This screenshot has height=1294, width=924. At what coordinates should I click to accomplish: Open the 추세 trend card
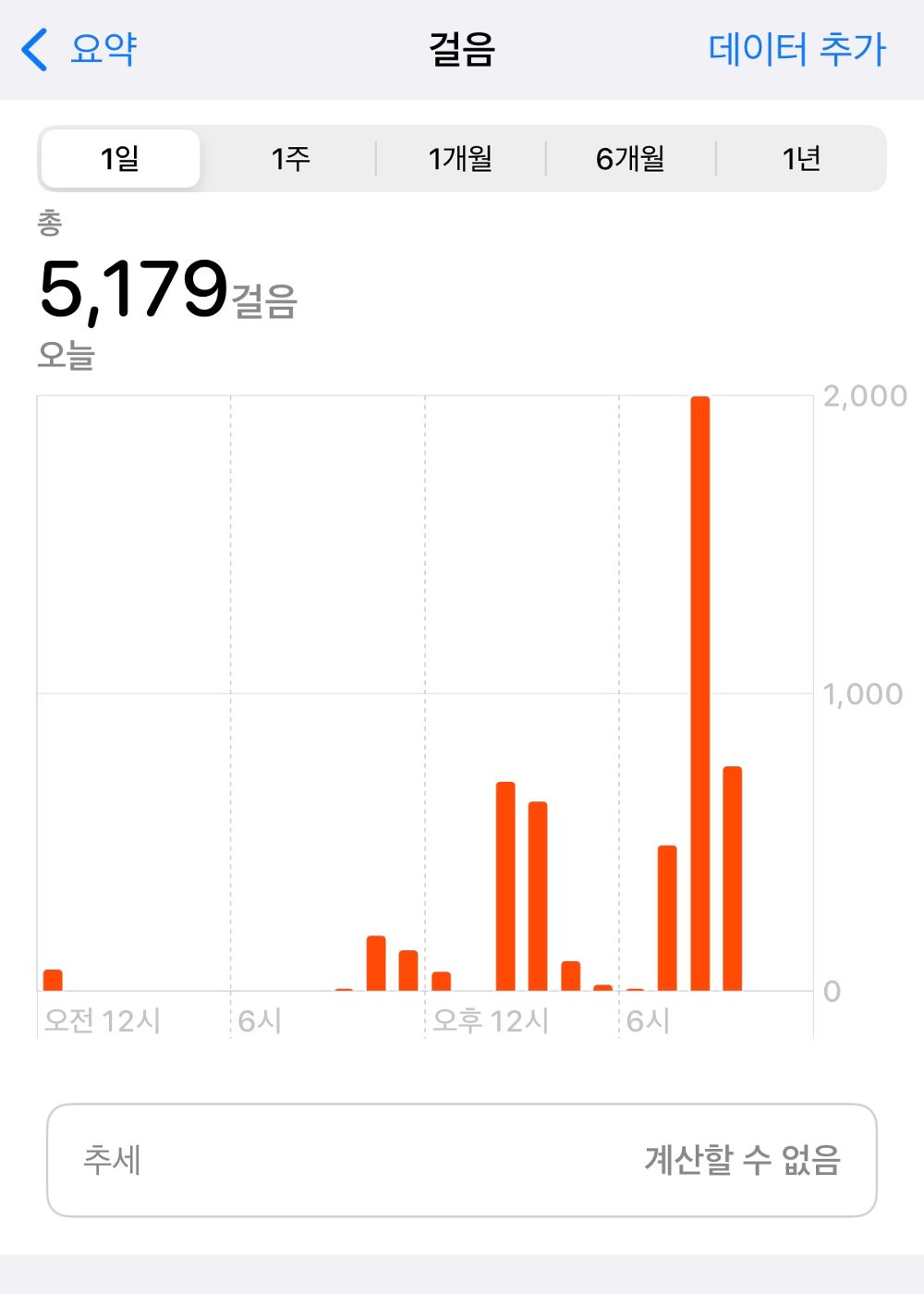(x=461, y=1159)
